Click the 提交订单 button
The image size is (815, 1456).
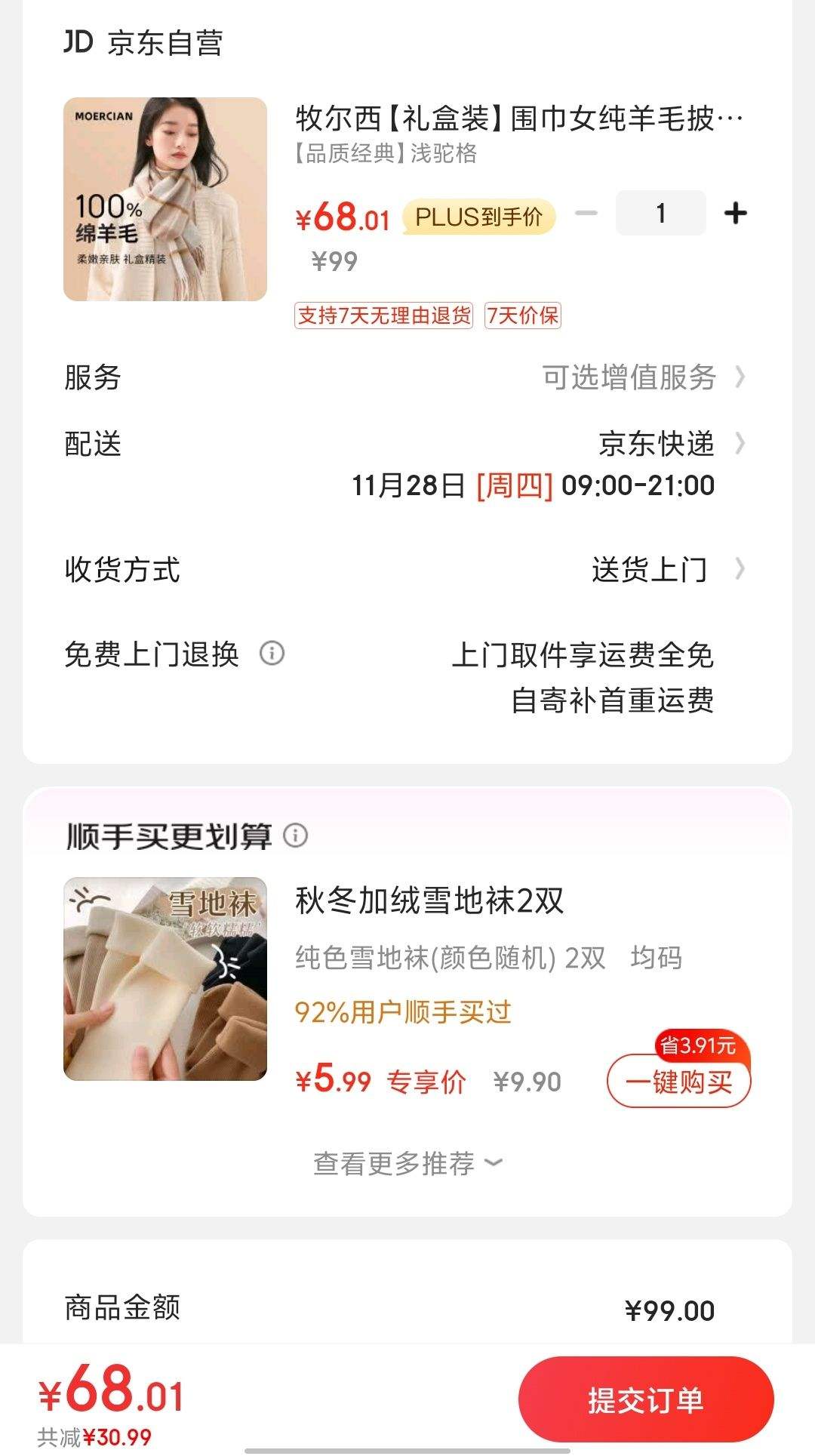tap(647, 1398)
